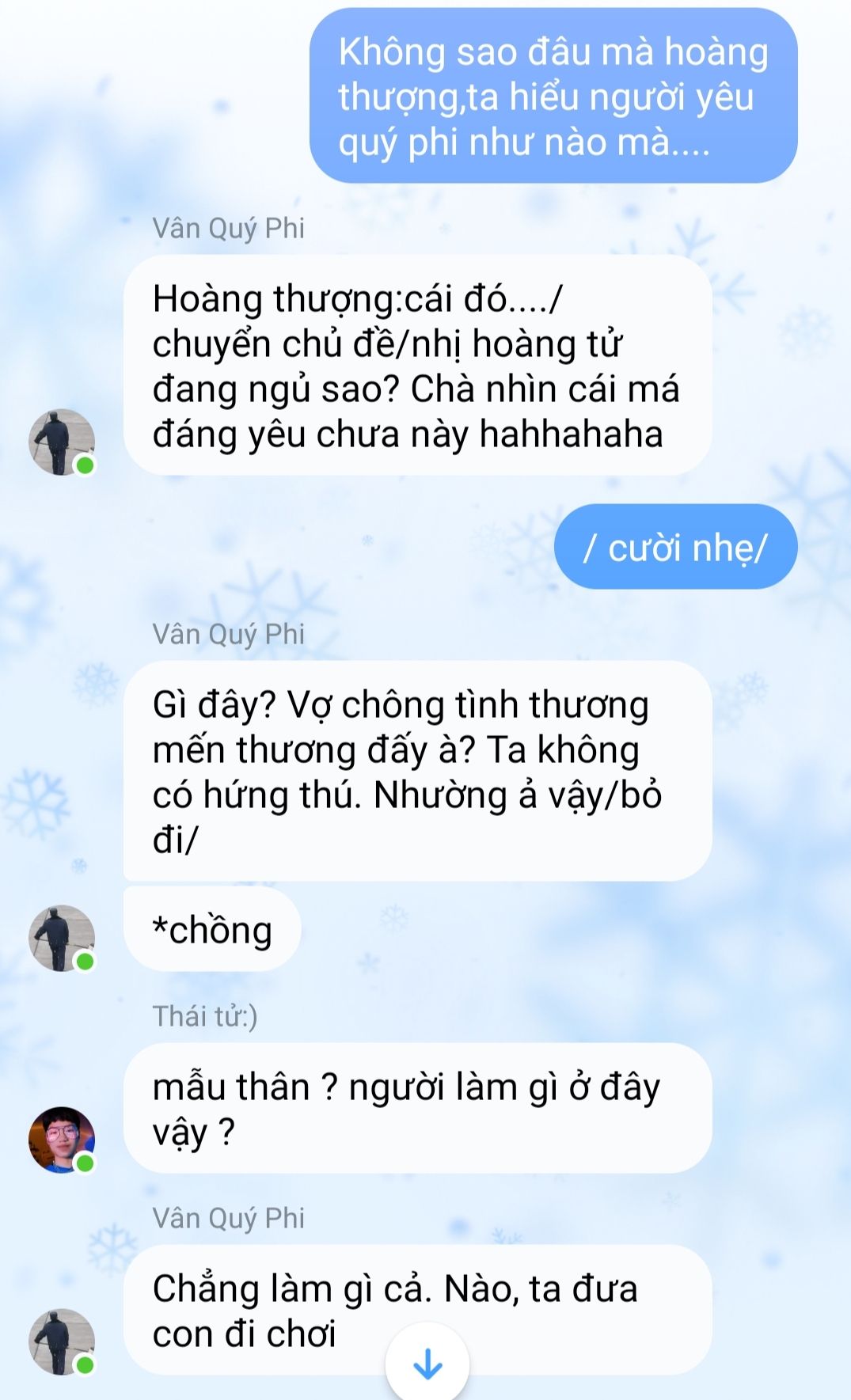The height and width of the screenshot is (1400, 851).
Task: Open Vân Quý Phi's avatar beside *chồng
Action: pyautogui.click(x=62, y=938)
